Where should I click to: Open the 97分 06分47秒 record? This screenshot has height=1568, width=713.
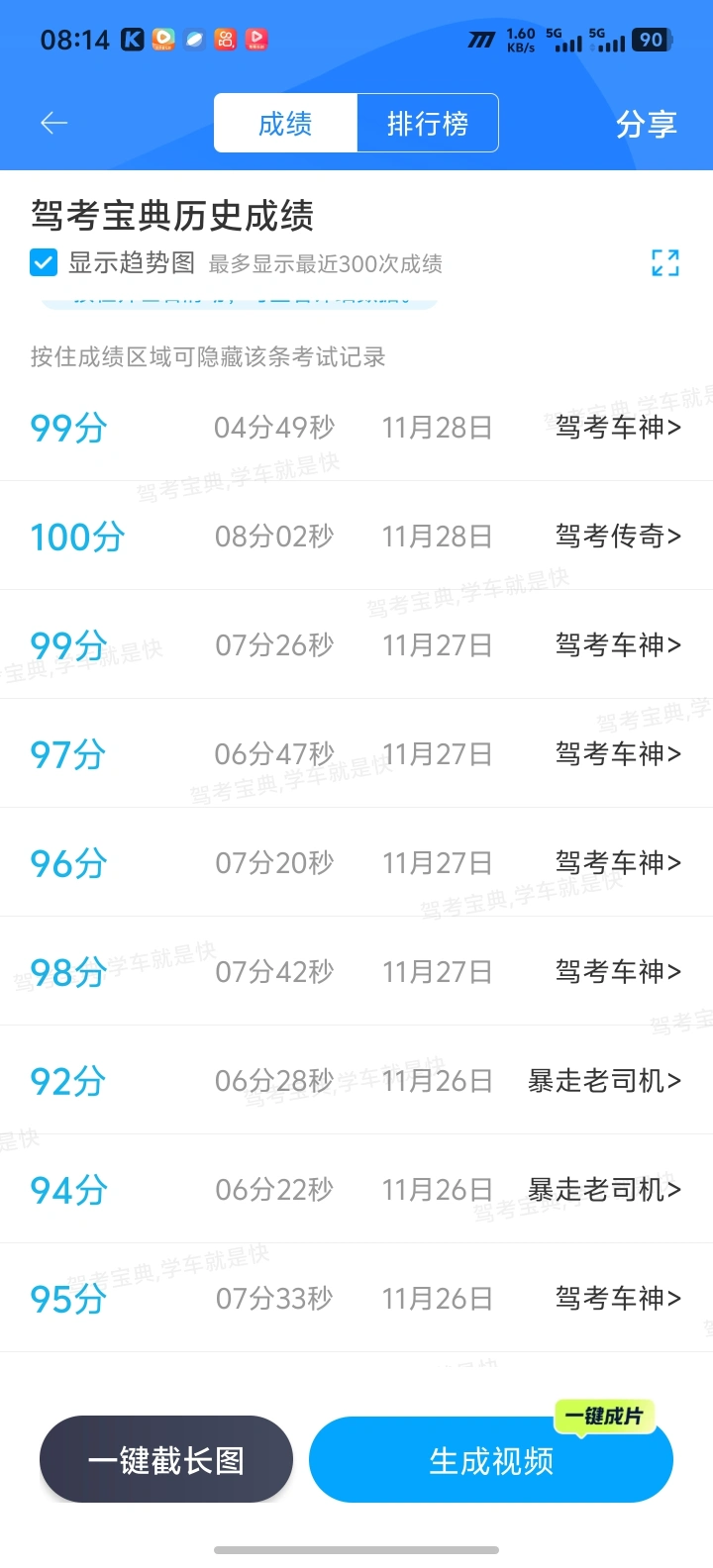[x=356, y=754]
